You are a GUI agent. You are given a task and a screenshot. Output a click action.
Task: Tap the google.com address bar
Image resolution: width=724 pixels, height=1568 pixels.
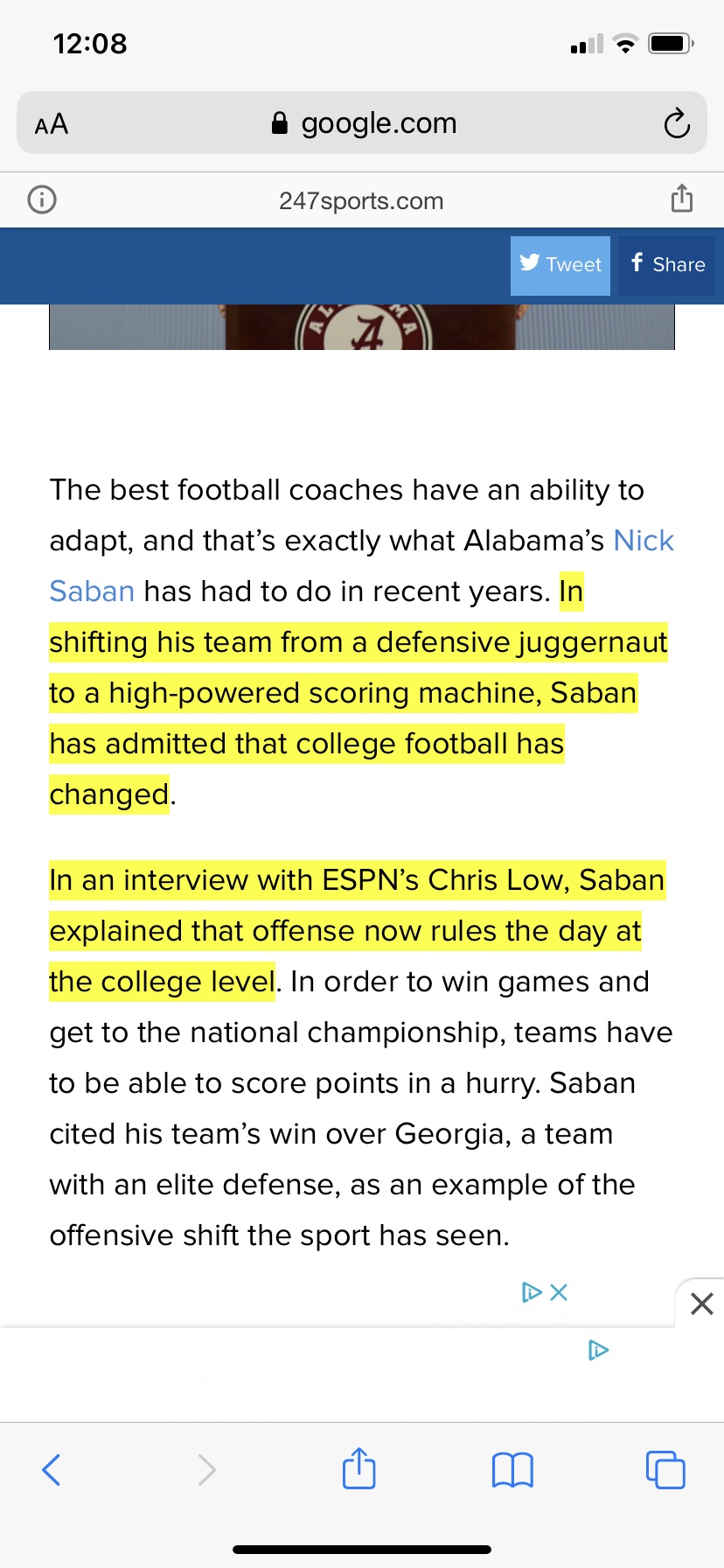click(x=362, y=123)
